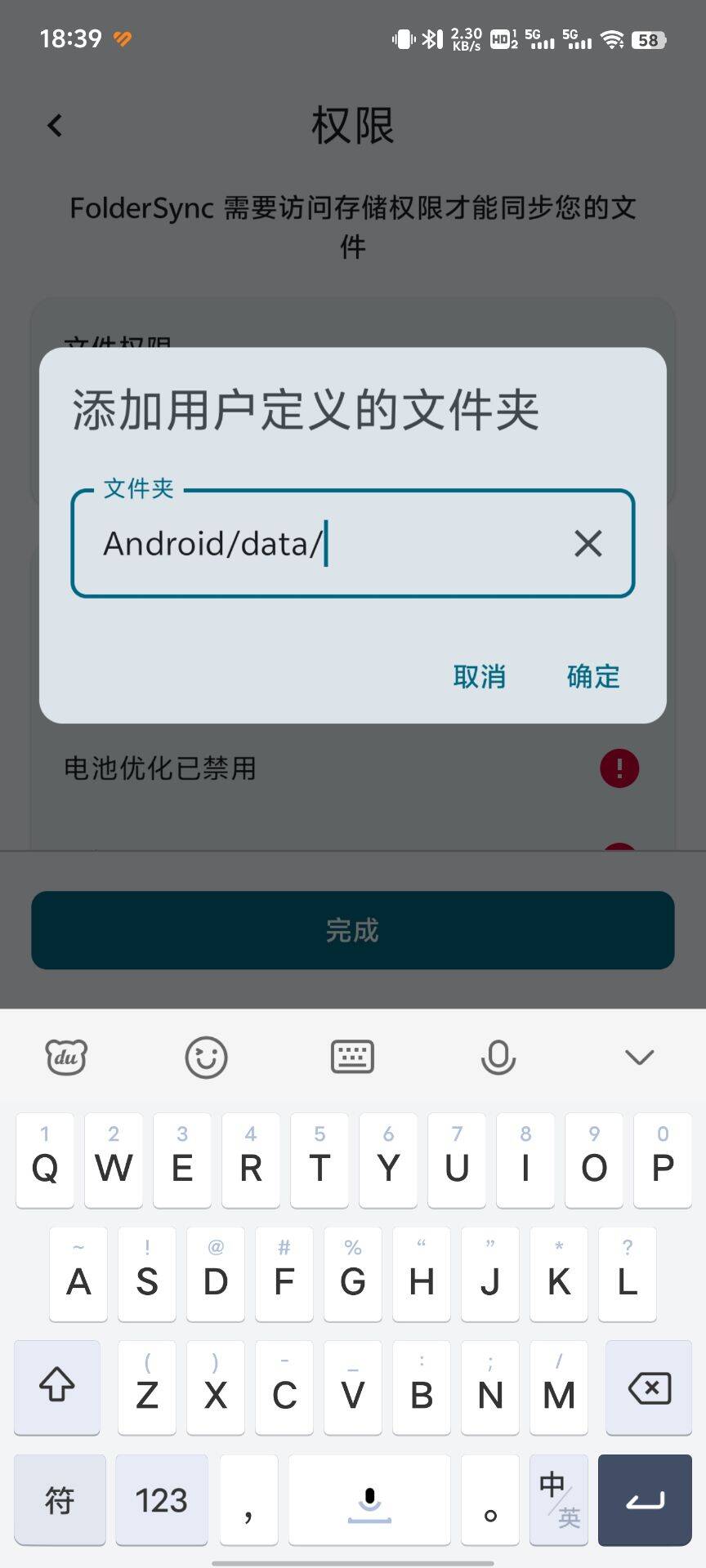Image resolution: width=706 pixels, height=1568 pixels.
Task: Open the emoji panel on keyboard
Action: coord(207,1057)
